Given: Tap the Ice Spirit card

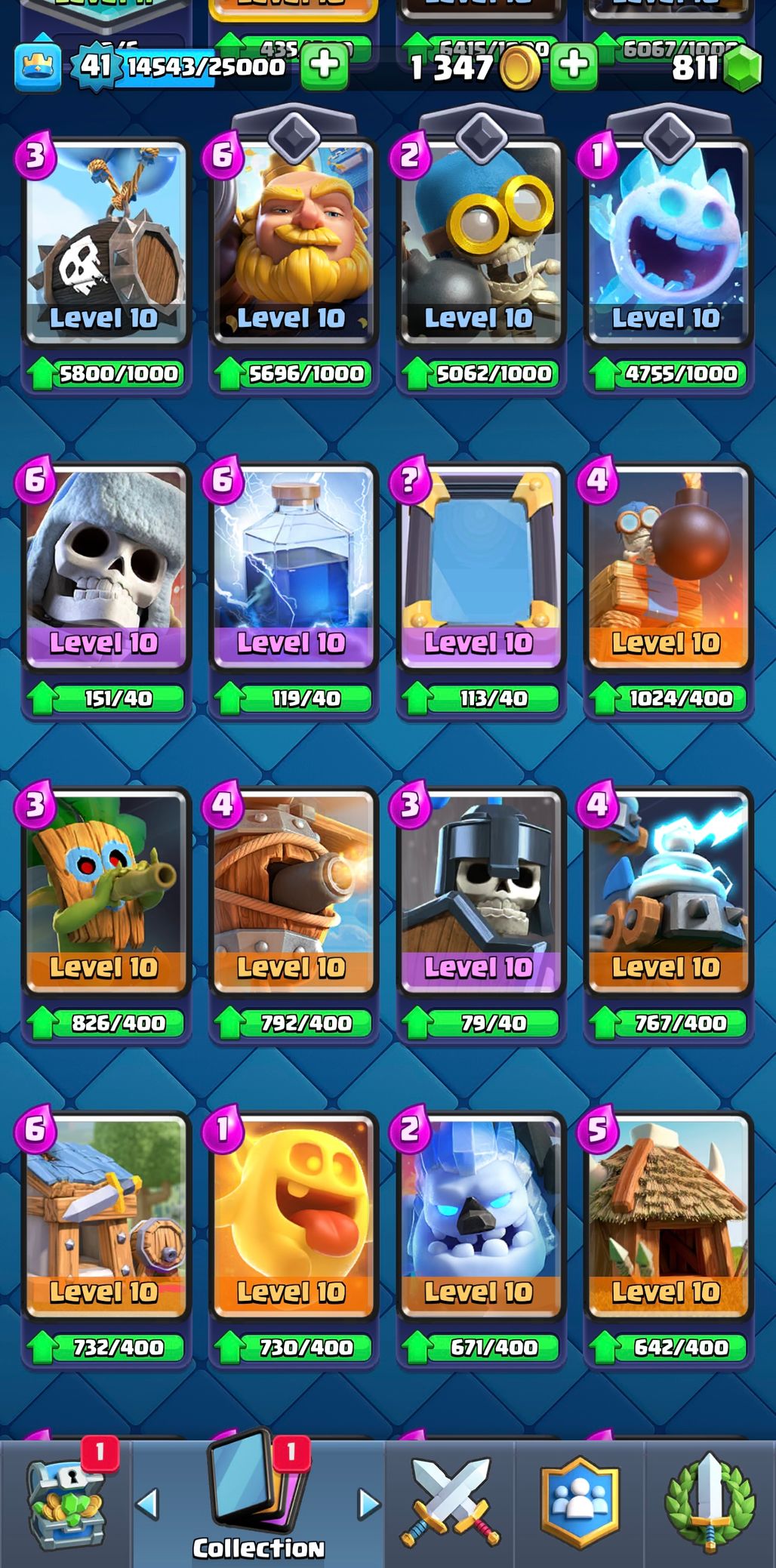Looking at the screenshot, I should pyautogui.click(x=667, y=242).
